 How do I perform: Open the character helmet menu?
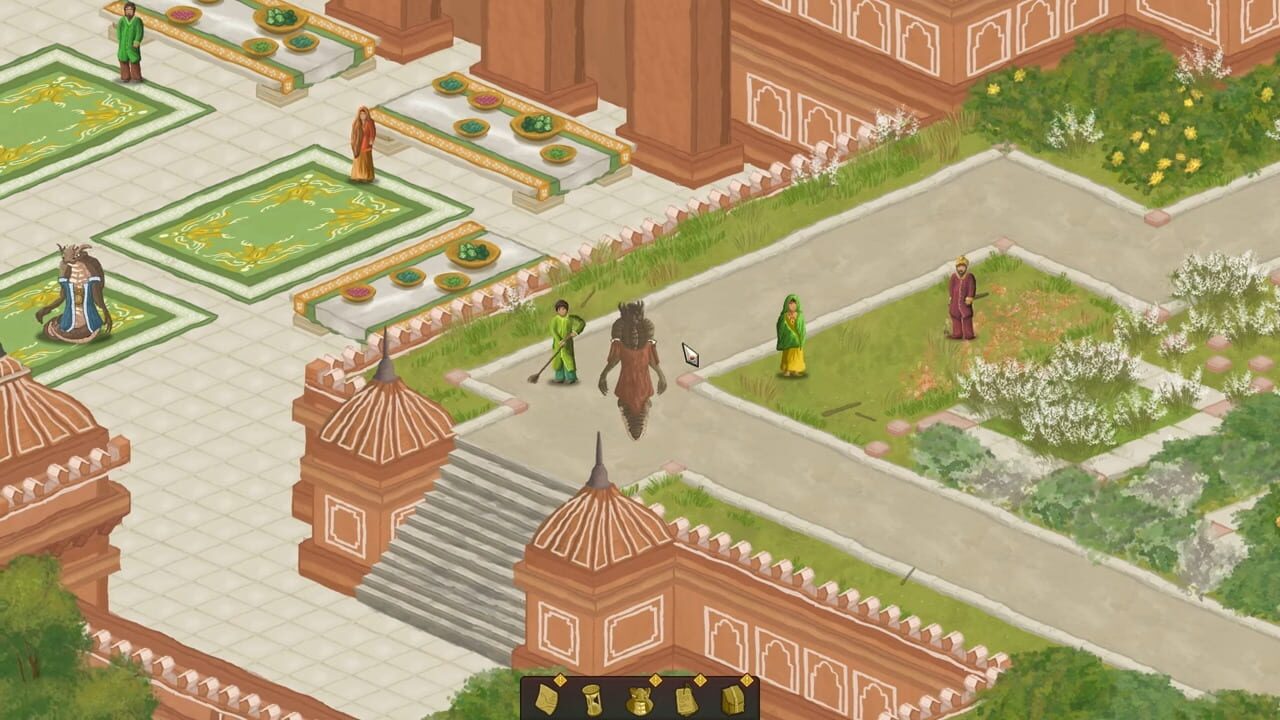(x=639, y=699)
